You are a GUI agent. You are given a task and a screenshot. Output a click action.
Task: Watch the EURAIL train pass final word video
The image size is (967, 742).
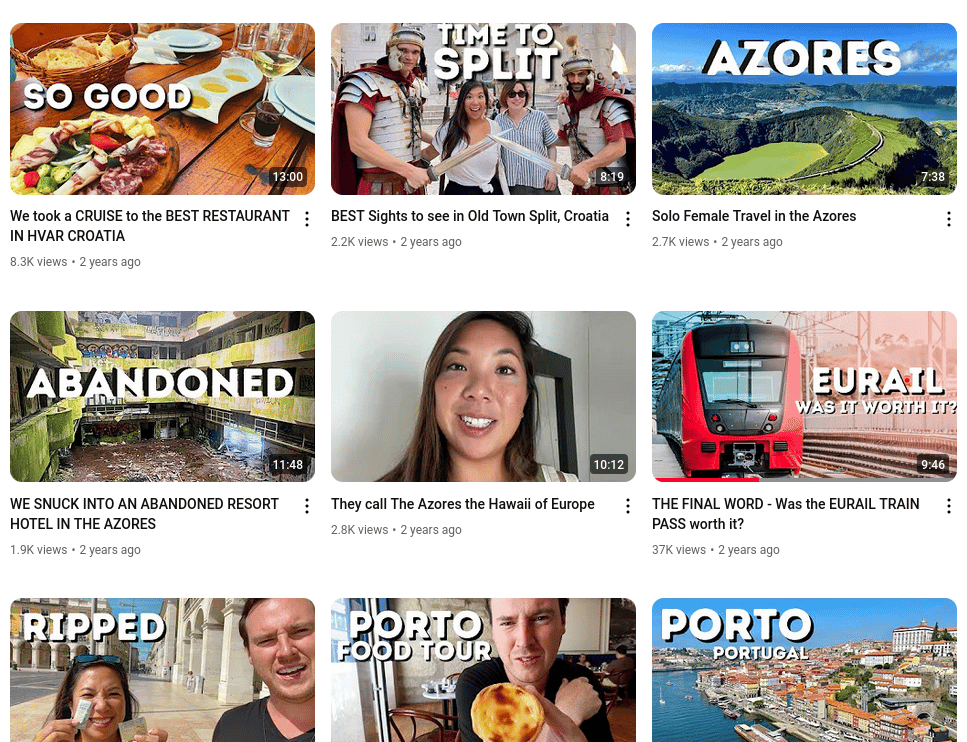(804, 397)
